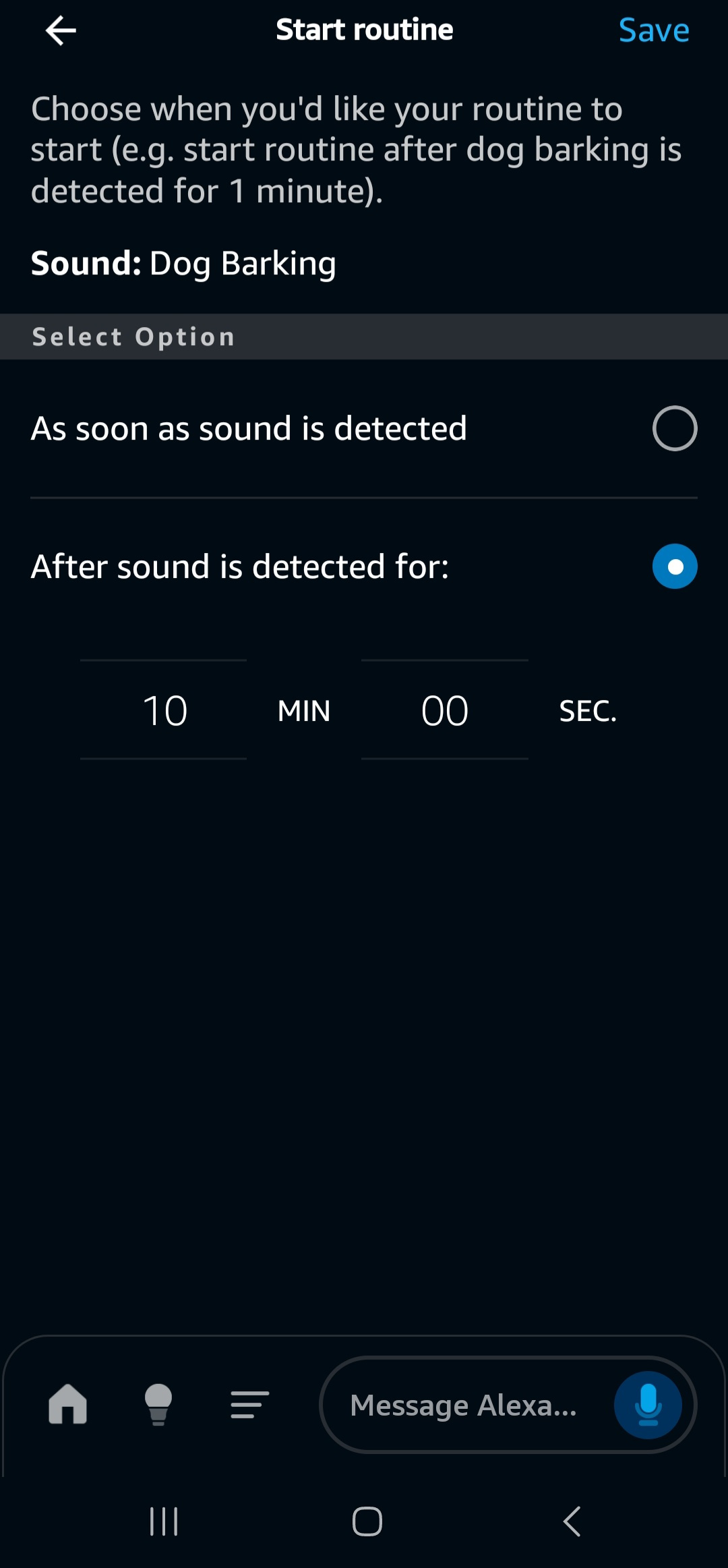Tap the system back button
The height and width of the screenshot is (1568, 728).
(x=571, y=1521)
